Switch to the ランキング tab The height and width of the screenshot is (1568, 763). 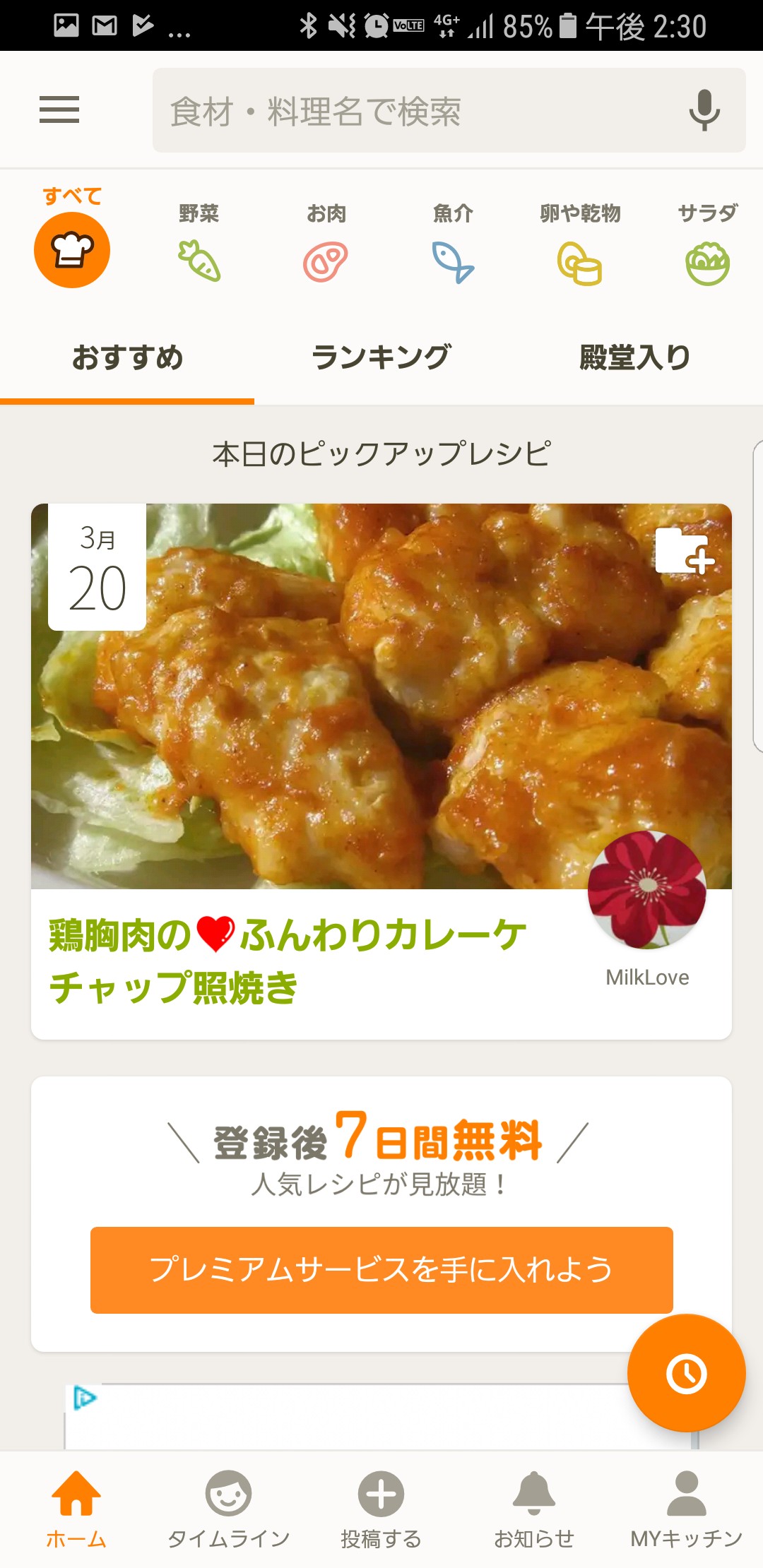[381, 357]
